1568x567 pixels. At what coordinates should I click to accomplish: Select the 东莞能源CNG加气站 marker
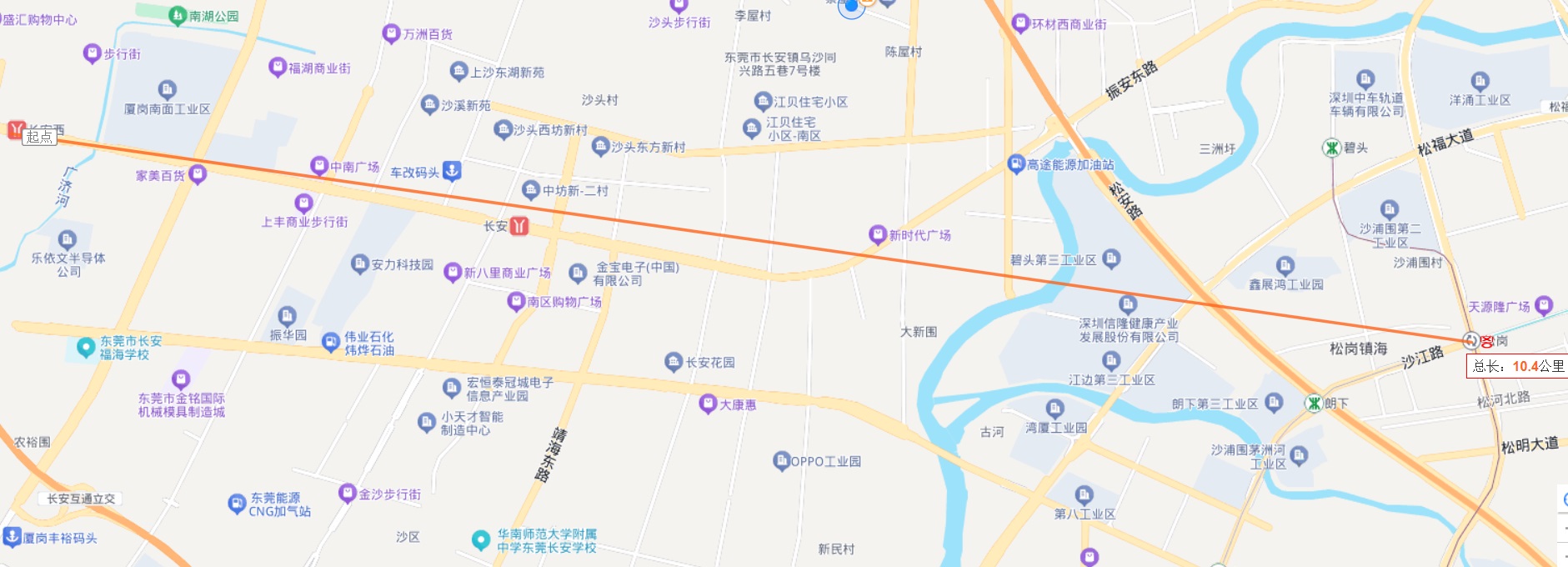click(237, 504)
